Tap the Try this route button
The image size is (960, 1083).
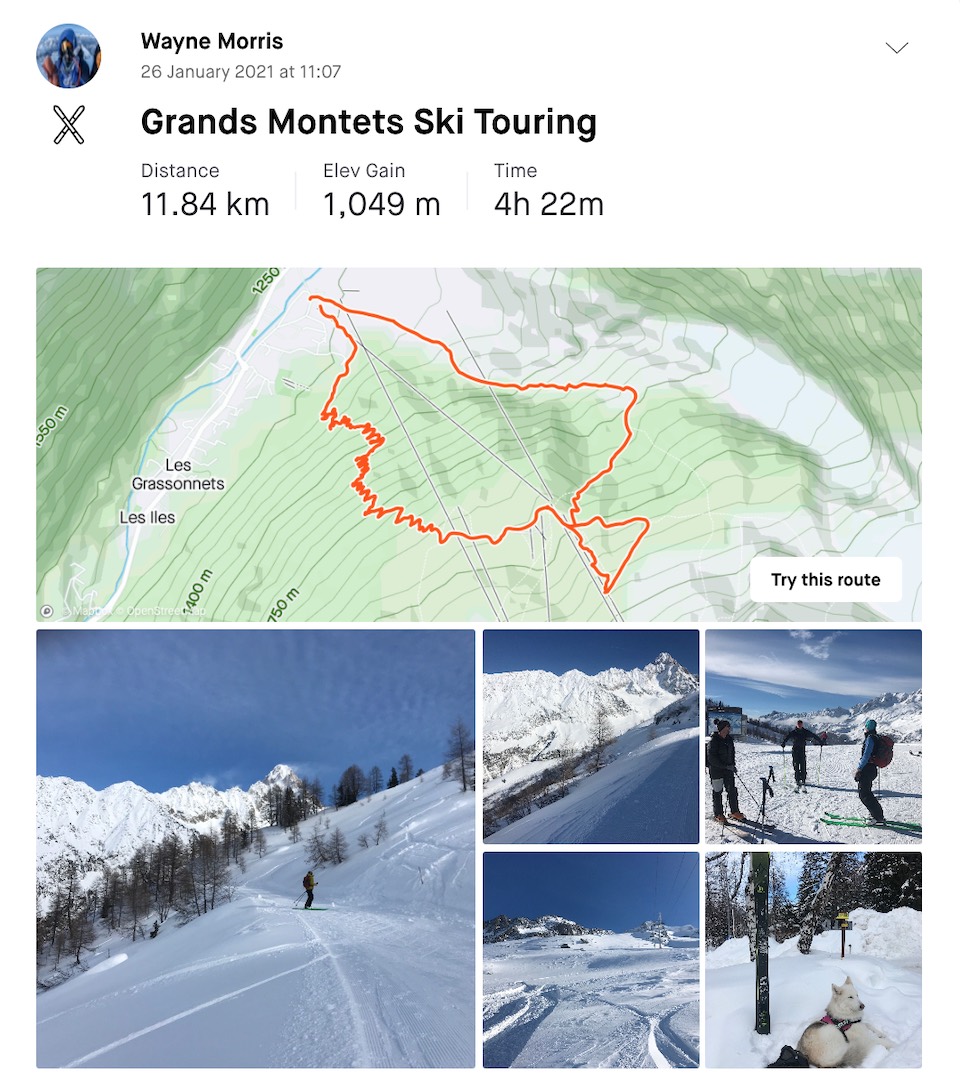(825, 580)
